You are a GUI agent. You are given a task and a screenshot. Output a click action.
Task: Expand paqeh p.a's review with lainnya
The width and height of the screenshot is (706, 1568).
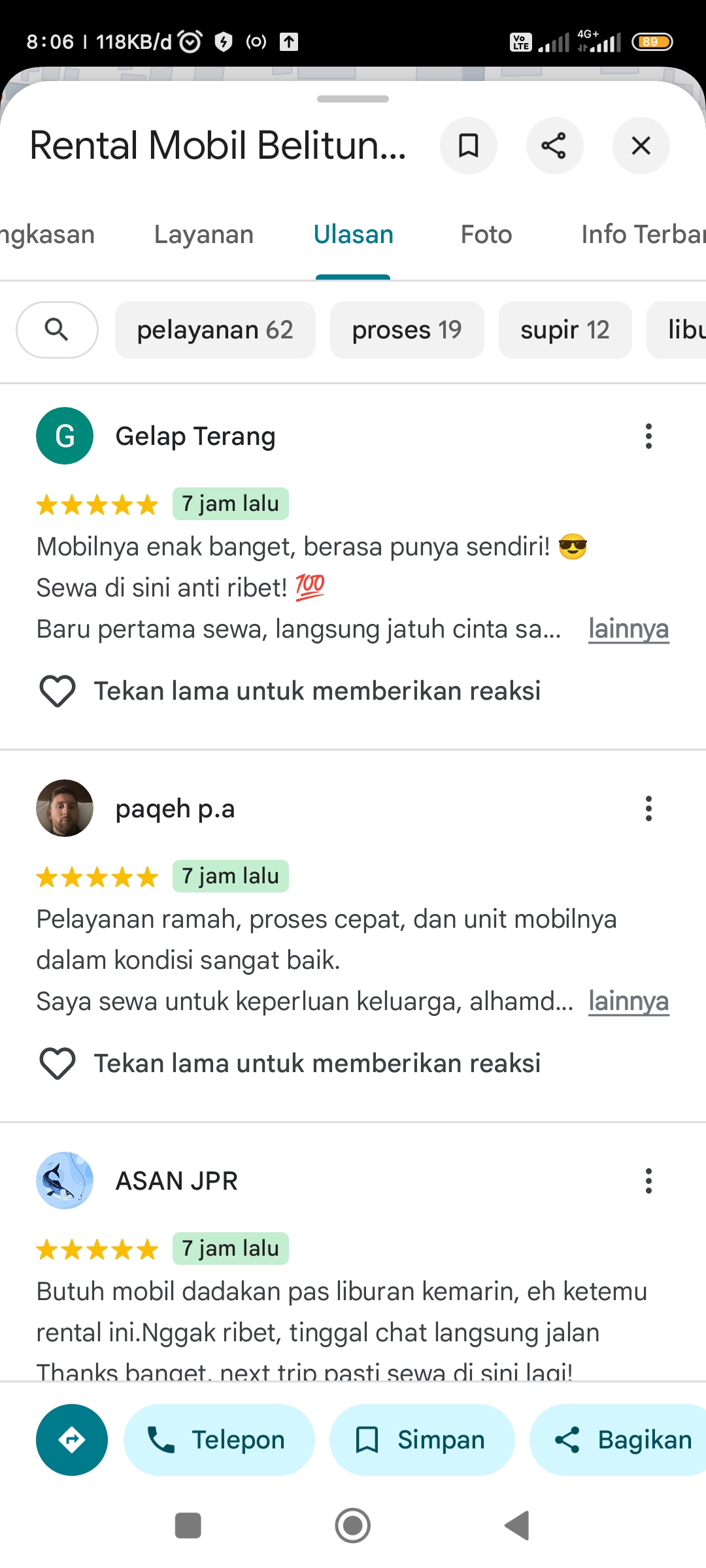click(628, 1002)
